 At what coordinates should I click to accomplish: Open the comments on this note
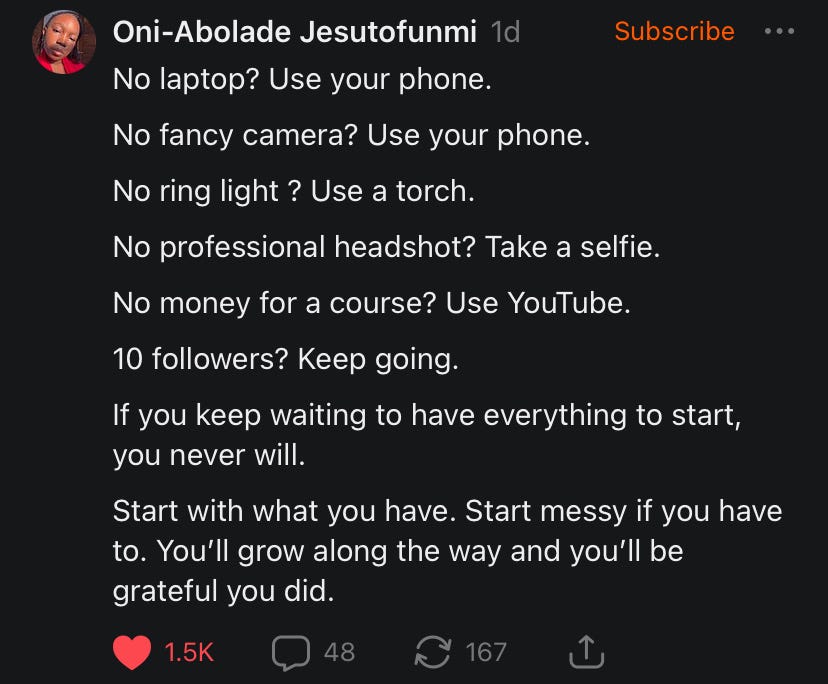pyautogui.click(x=290, y=653)
